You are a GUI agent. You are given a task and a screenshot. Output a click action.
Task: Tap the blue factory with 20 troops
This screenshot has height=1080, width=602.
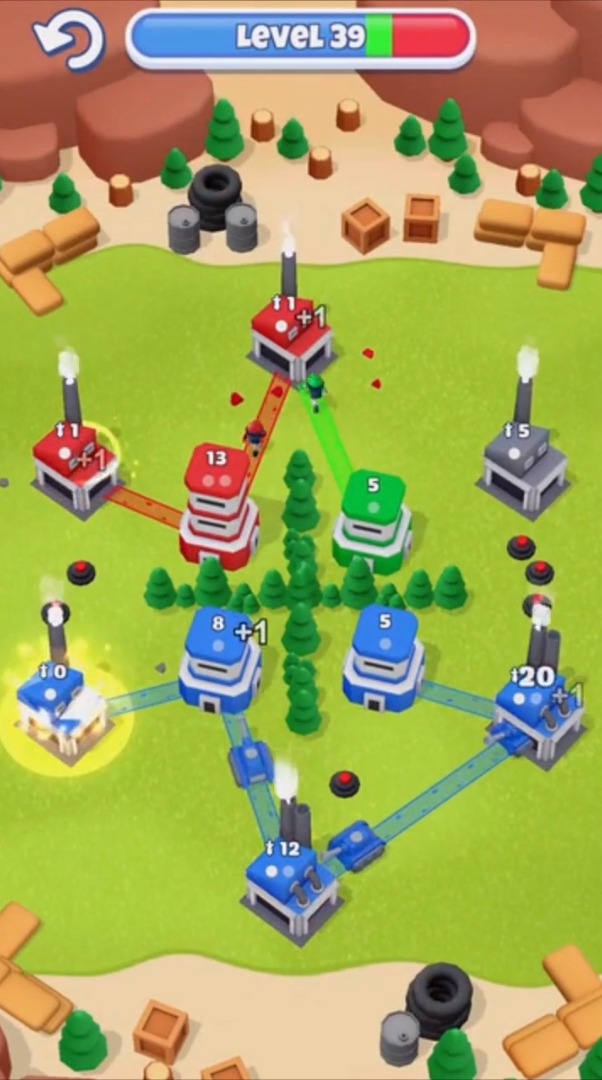540,716
